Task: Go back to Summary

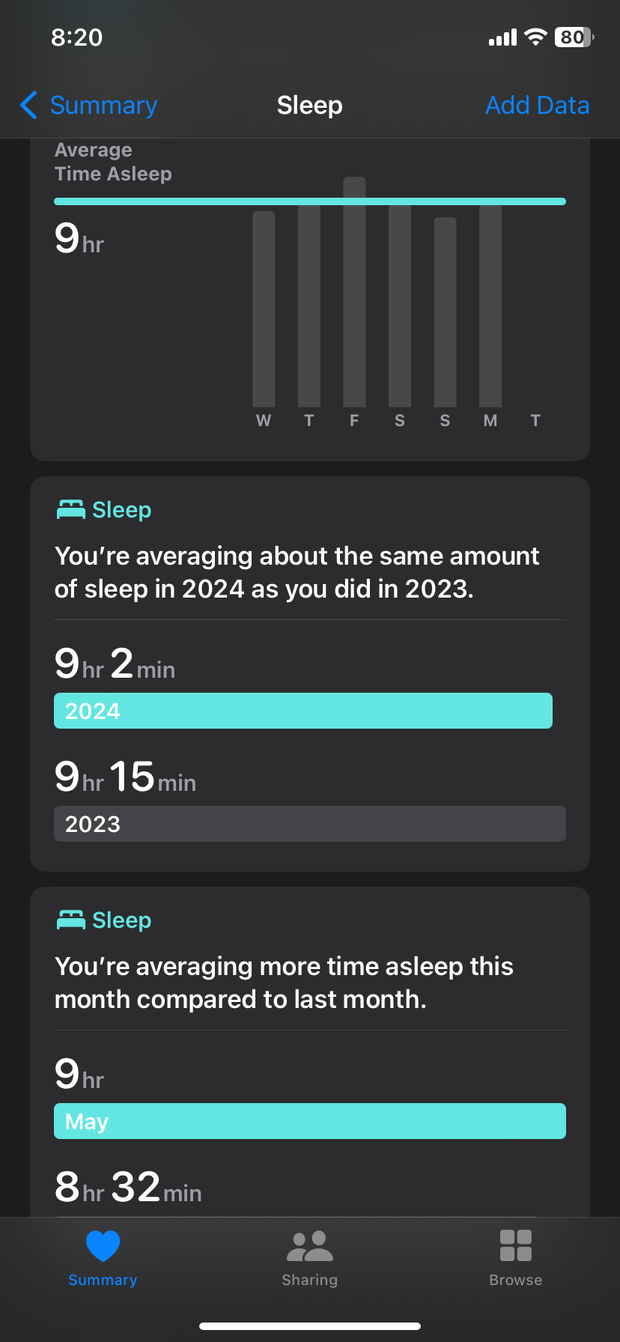Action: pyautogui.click(x=88, y=105)
